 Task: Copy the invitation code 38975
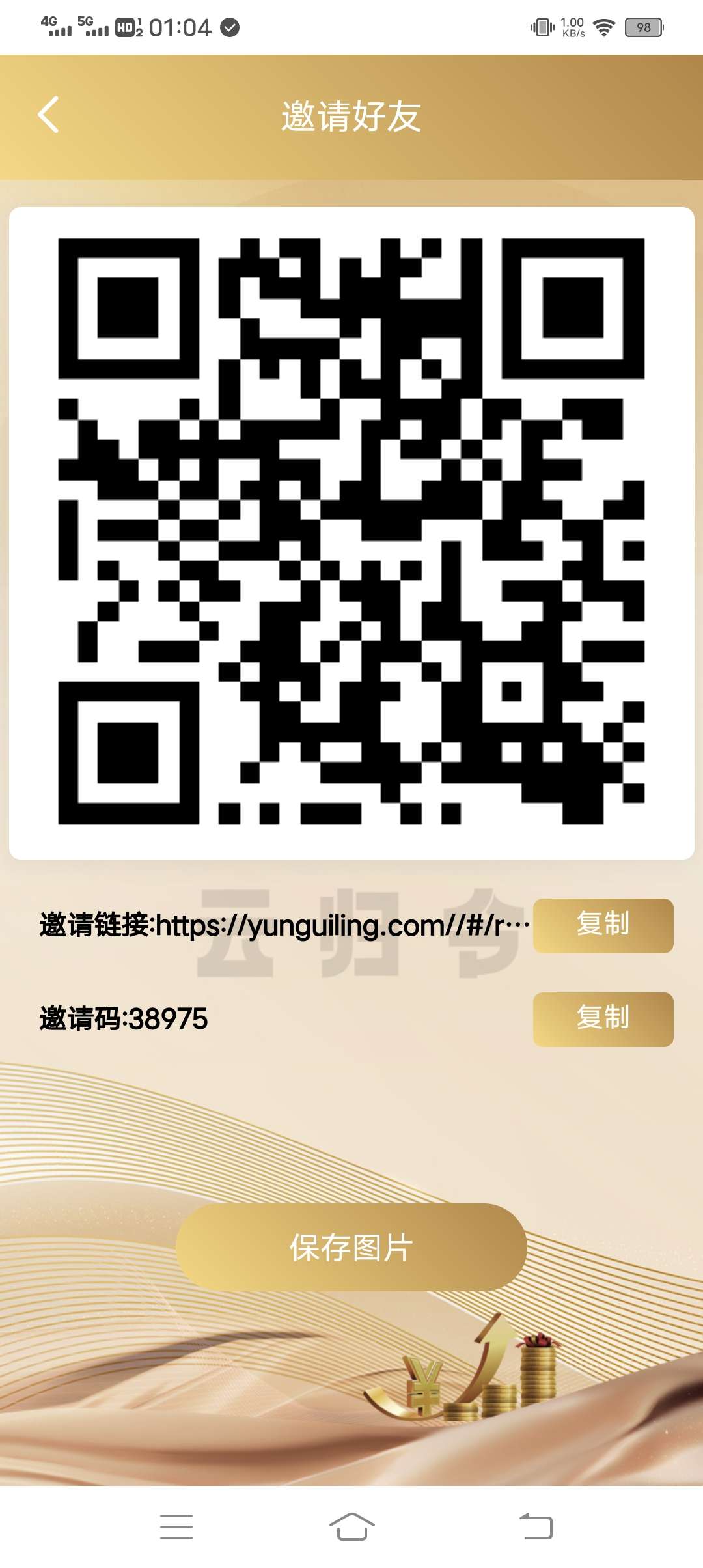tap(603, 1019)
